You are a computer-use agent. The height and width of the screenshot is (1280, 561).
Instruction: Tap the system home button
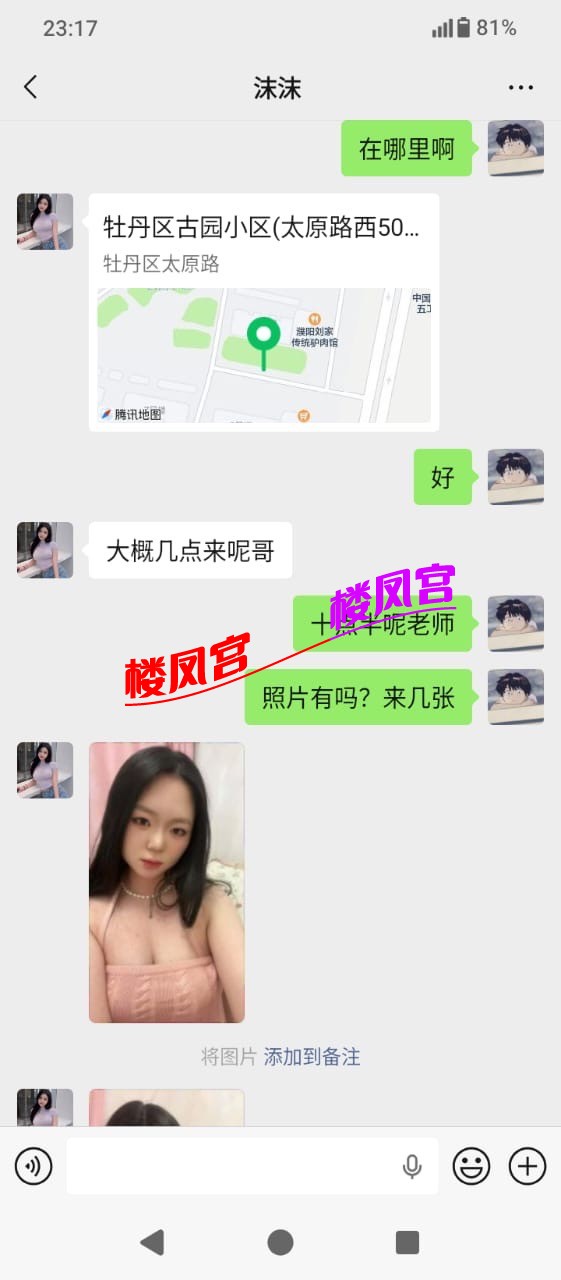coord(280,1242)
